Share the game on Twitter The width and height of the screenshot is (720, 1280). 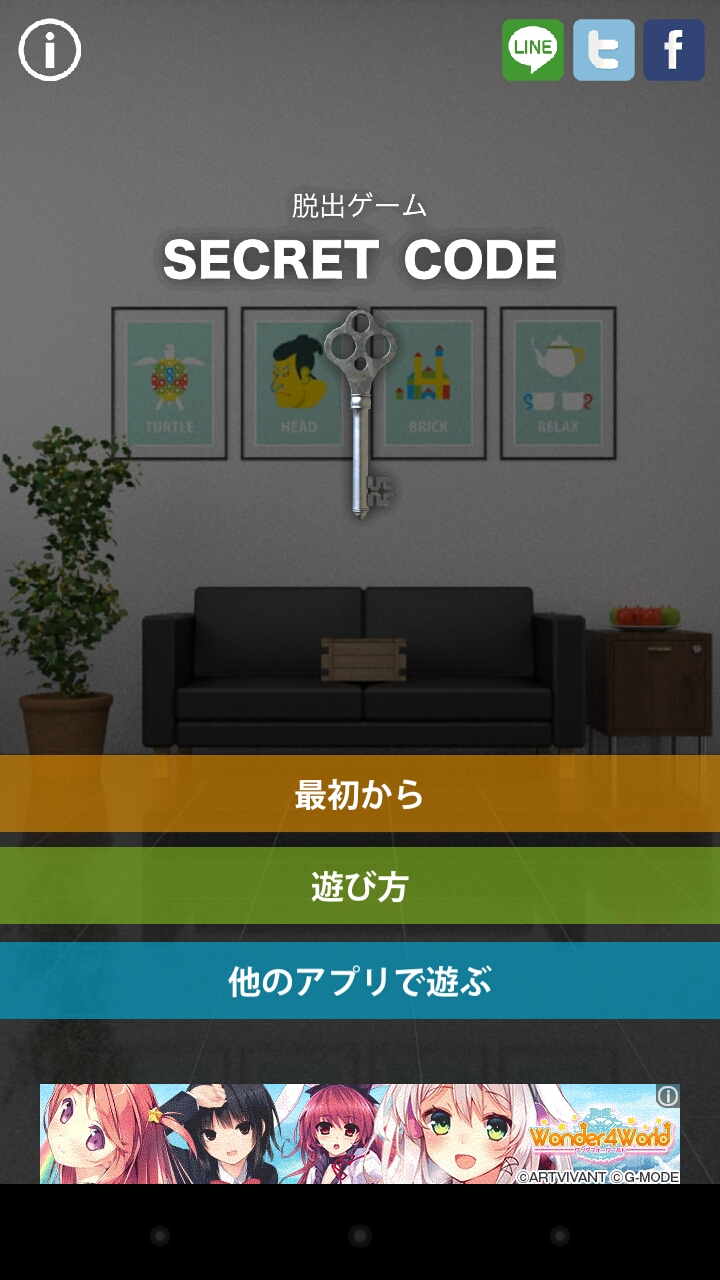tap(603, 50)
